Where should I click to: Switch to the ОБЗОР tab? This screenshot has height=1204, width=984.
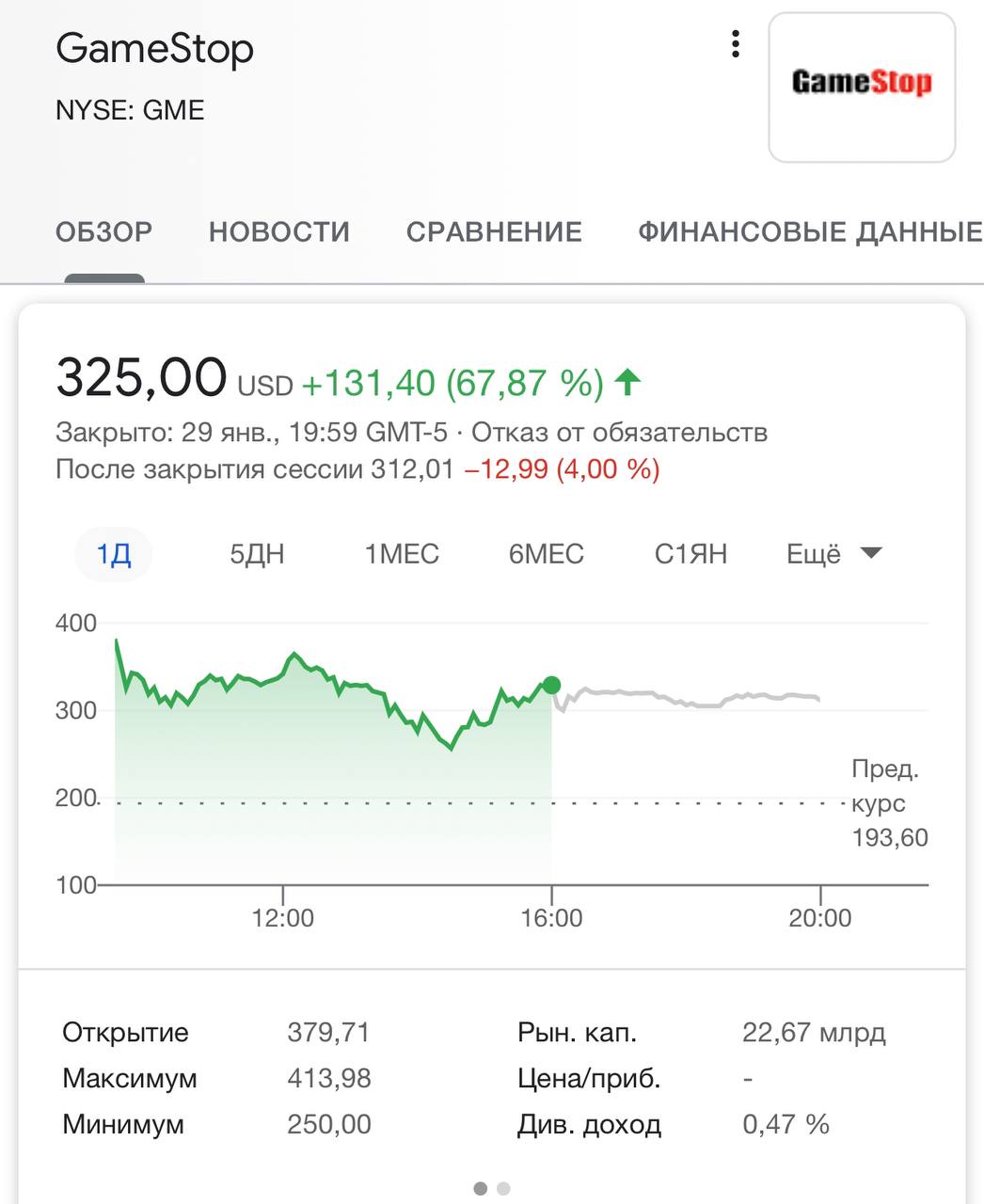point(103,232)
